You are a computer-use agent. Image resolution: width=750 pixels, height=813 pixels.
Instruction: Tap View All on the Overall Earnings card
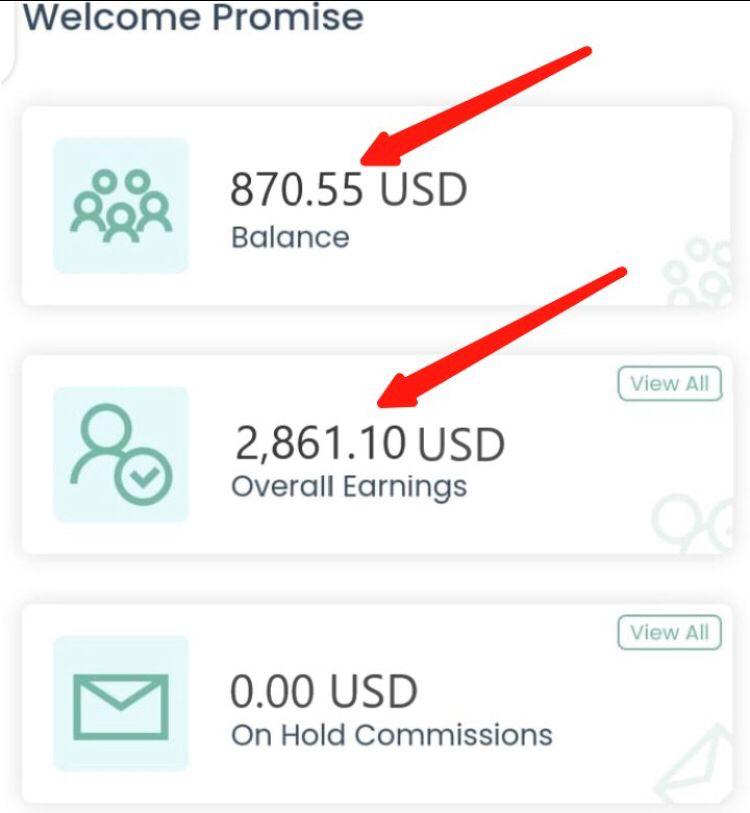[669, 384]
